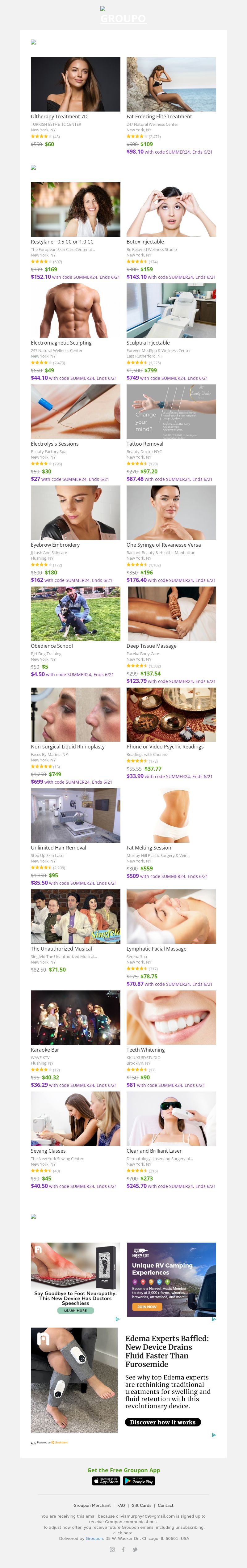This screenshot has height=1568, width=247.
Task: Go to the Gift Cards link
Action: (141, 1505)
